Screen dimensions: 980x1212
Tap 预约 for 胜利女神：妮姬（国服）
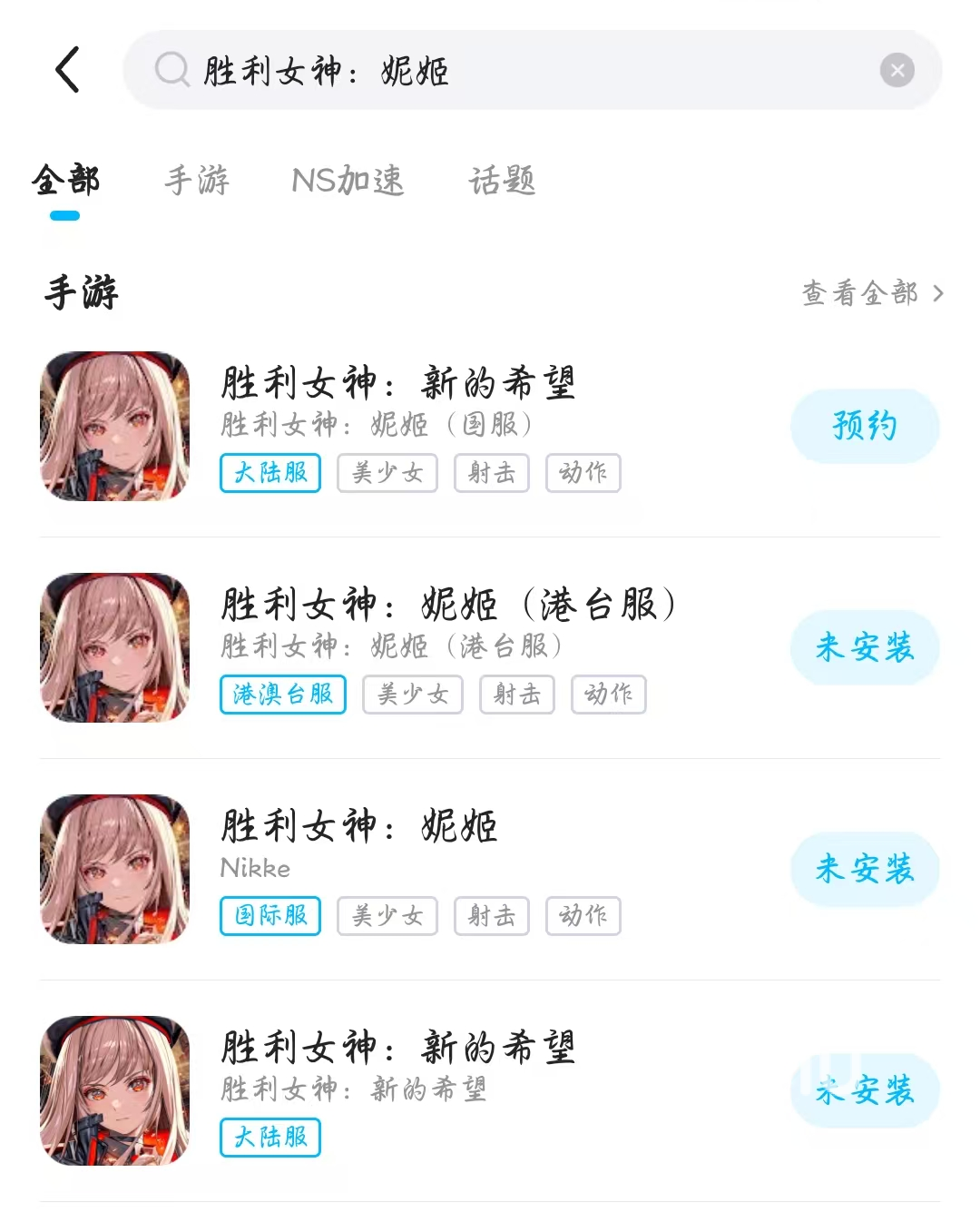tap(864, 426)
